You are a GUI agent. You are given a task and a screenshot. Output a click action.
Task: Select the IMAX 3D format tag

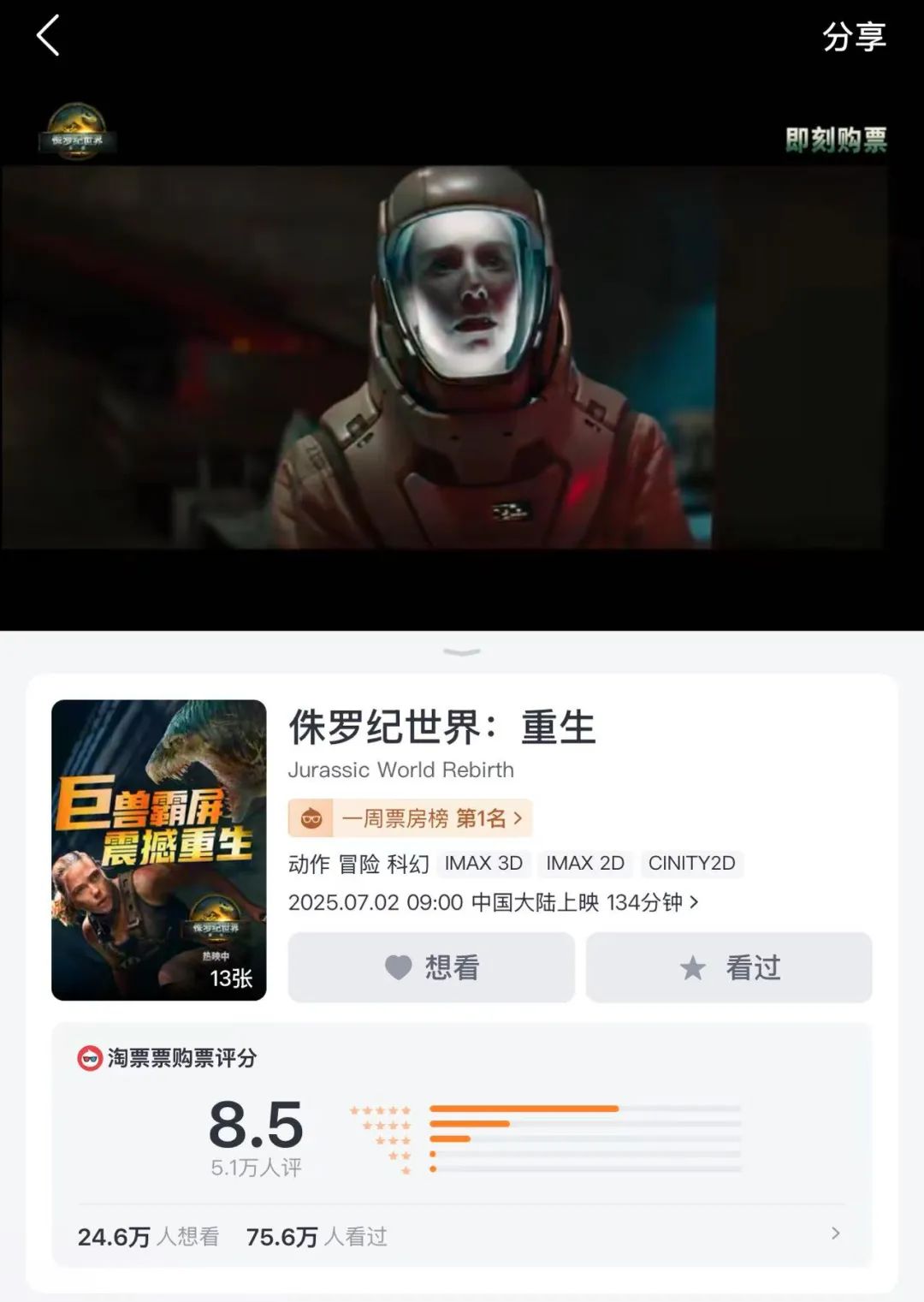(483, 863)
